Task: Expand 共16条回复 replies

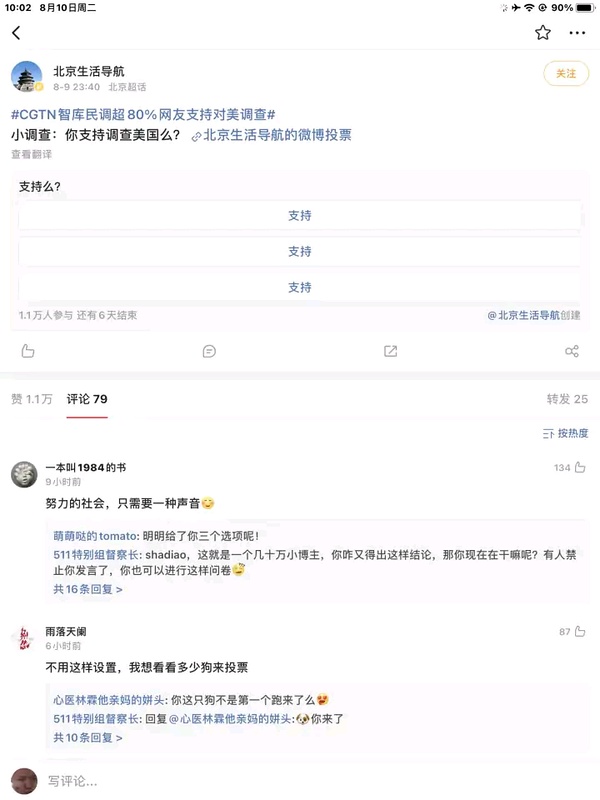Action: pyautogui.click(x=88, y=590)
